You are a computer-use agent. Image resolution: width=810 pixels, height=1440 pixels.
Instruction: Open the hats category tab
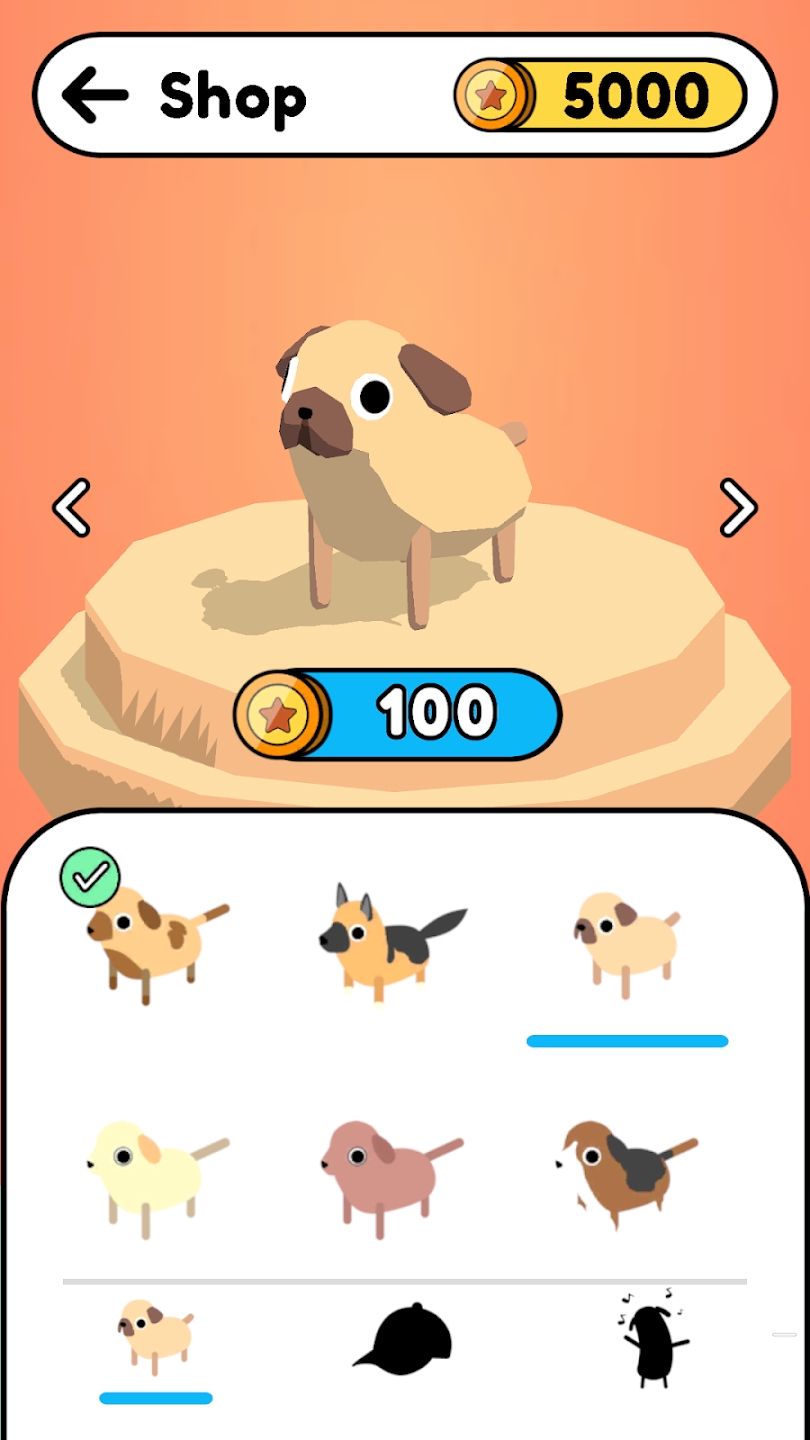(403, 1345)
